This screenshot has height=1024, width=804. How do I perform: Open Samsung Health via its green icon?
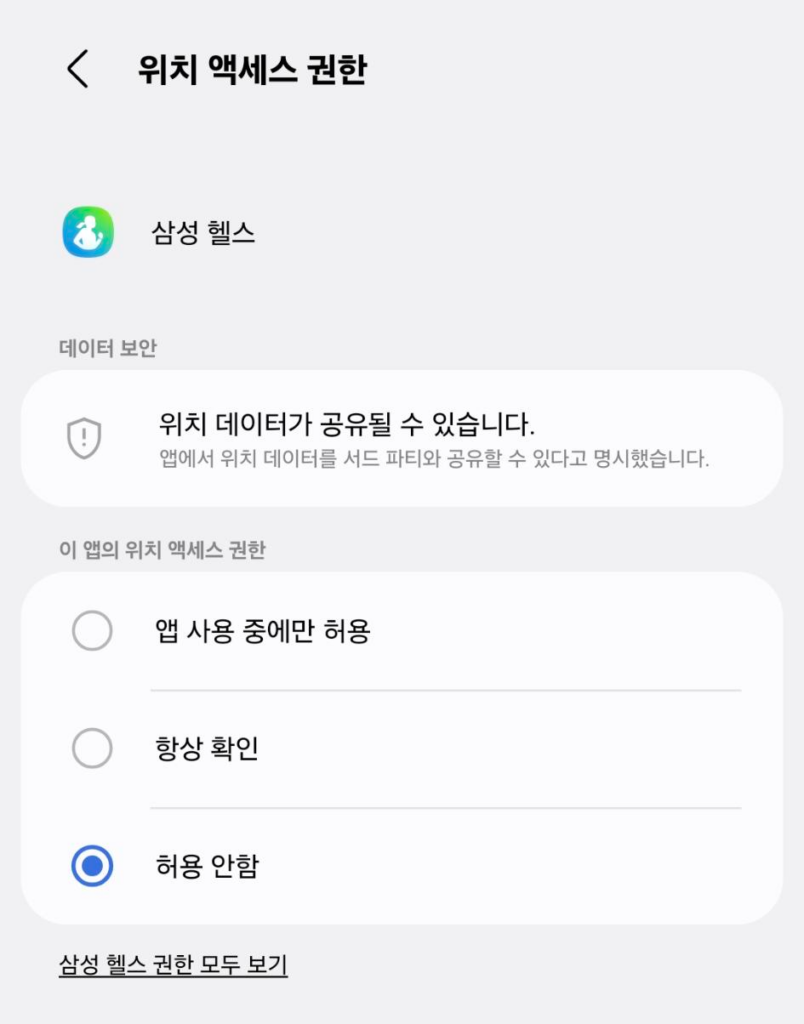click(88, 231)
